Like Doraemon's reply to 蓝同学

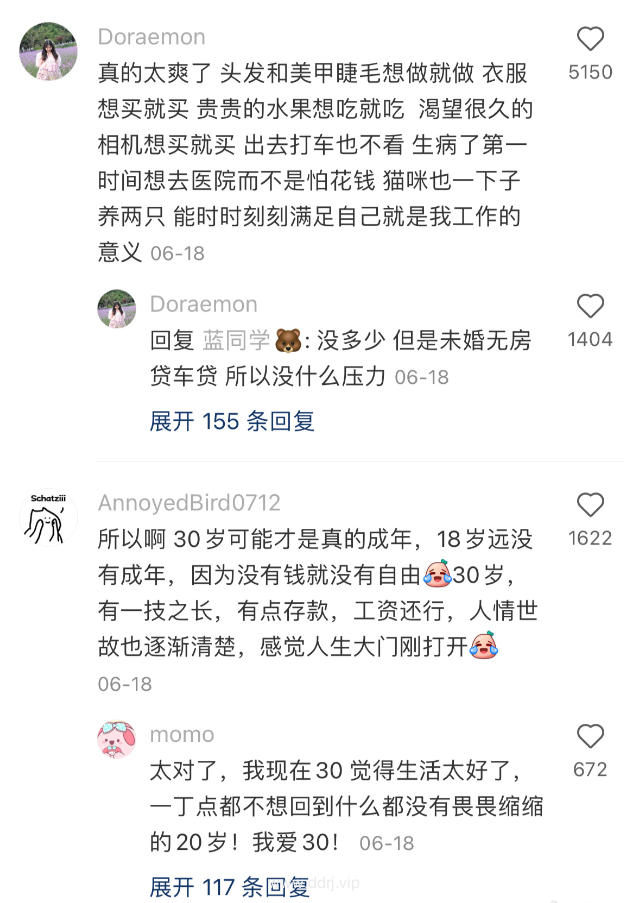(590, 306)
